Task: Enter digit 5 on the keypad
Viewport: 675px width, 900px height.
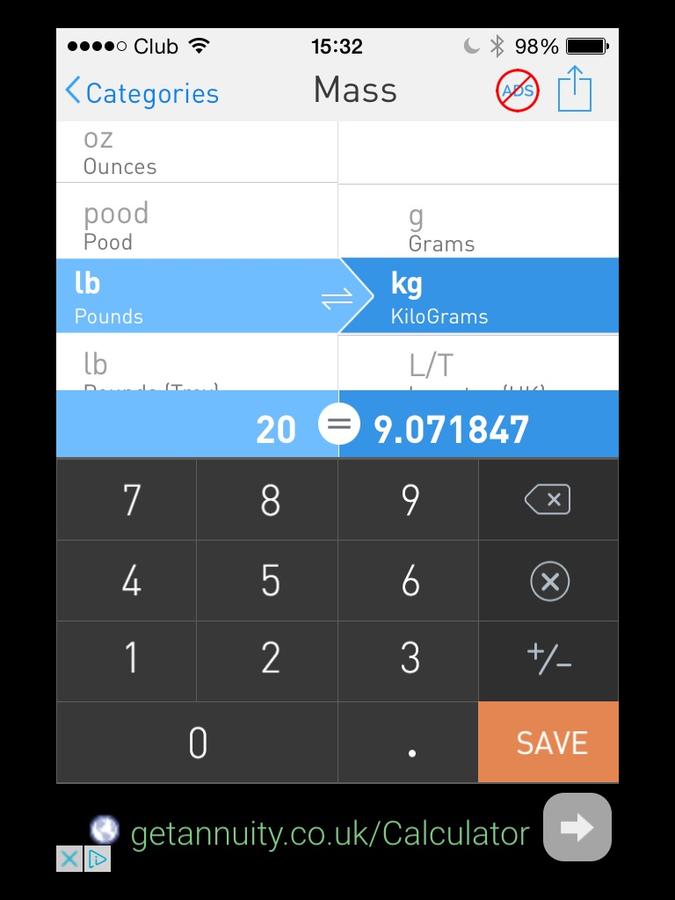Action: click(269, 580)
